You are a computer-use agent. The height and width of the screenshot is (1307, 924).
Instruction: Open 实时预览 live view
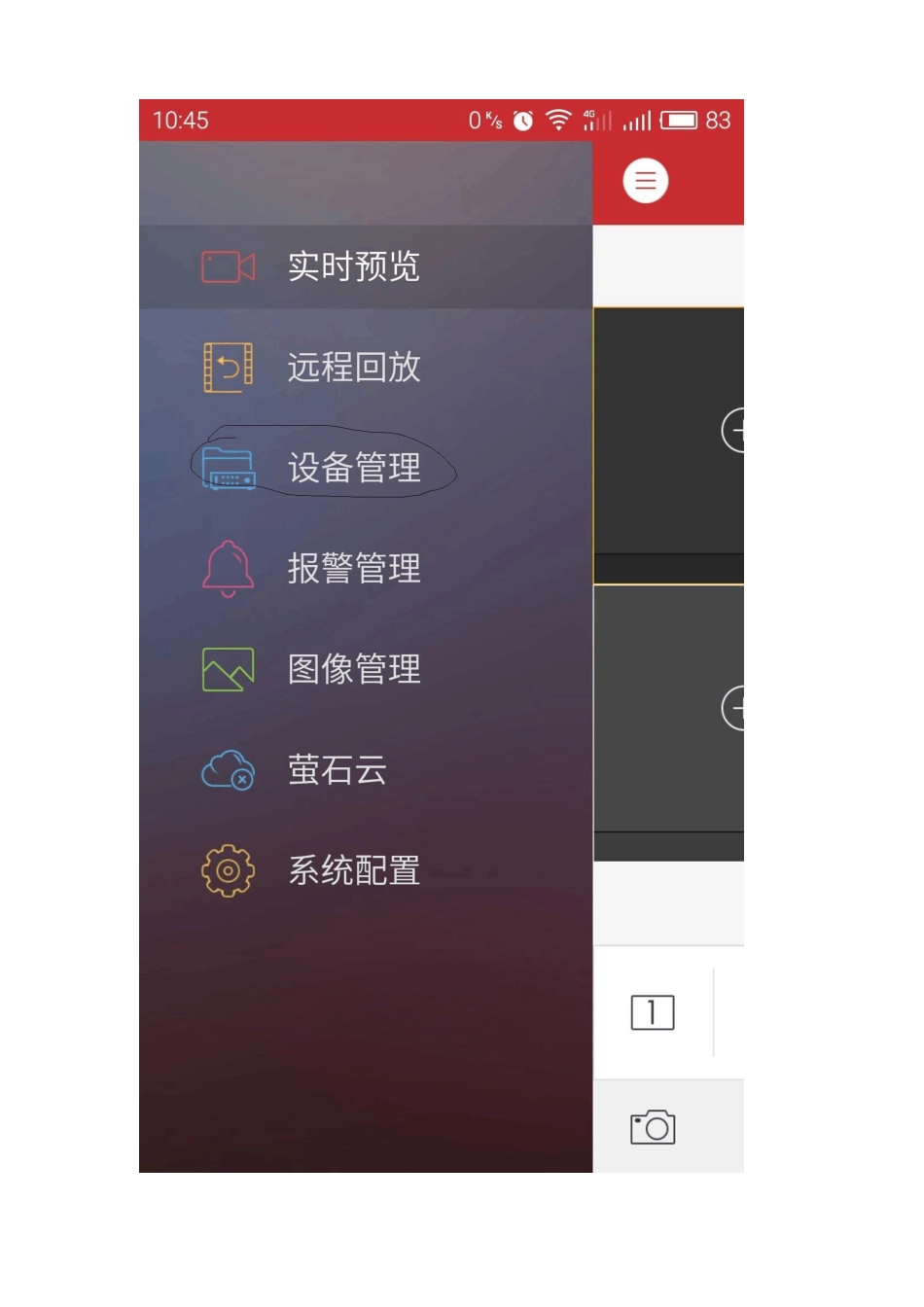point(352,266)
